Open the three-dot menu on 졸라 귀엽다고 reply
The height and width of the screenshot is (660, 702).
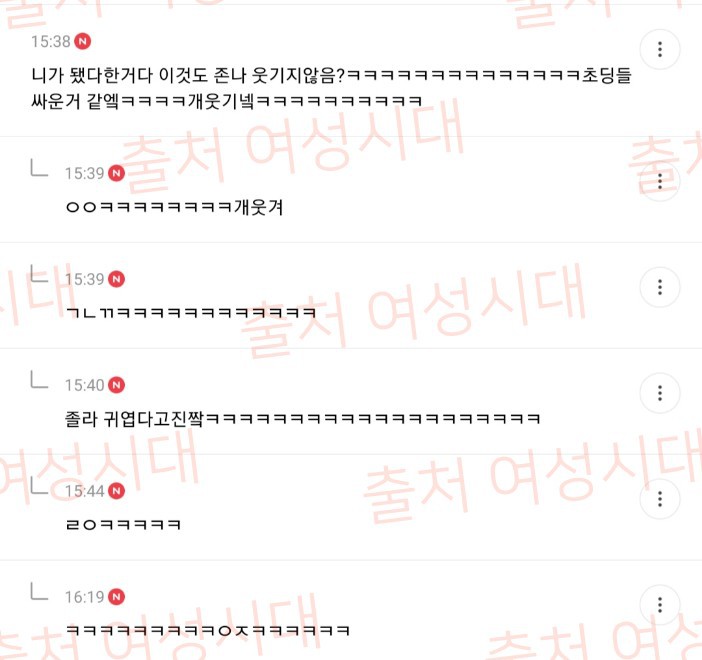click(x=659, y=393)
